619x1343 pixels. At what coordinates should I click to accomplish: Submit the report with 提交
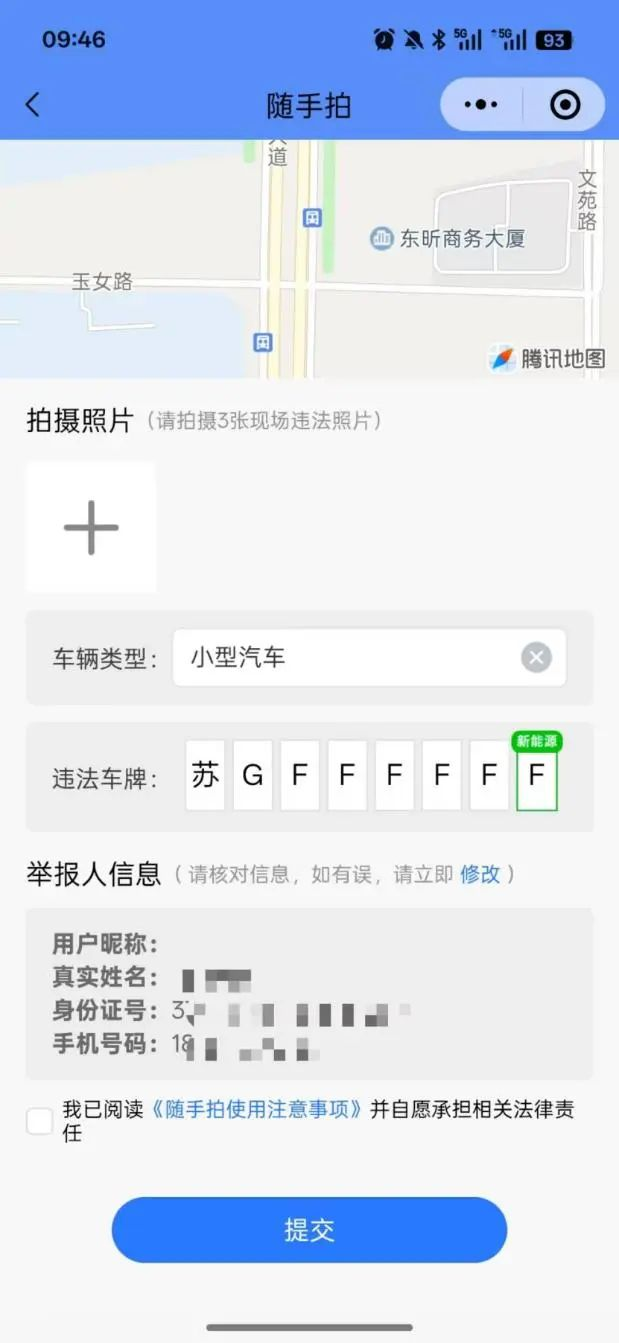309,1229
